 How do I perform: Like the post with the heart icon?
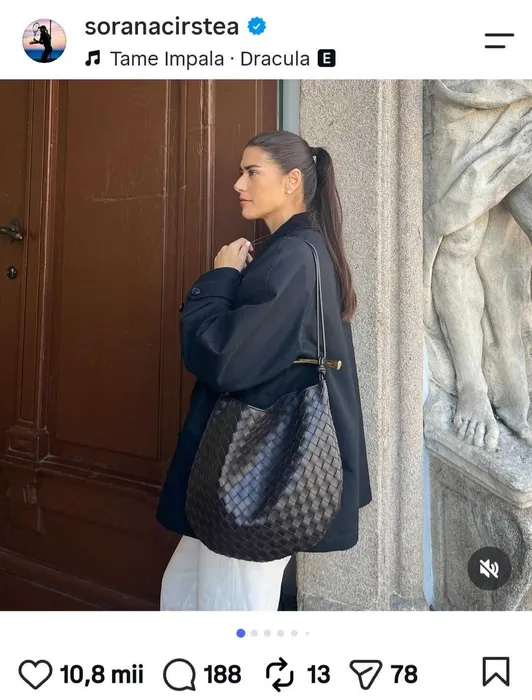(35, 674)
